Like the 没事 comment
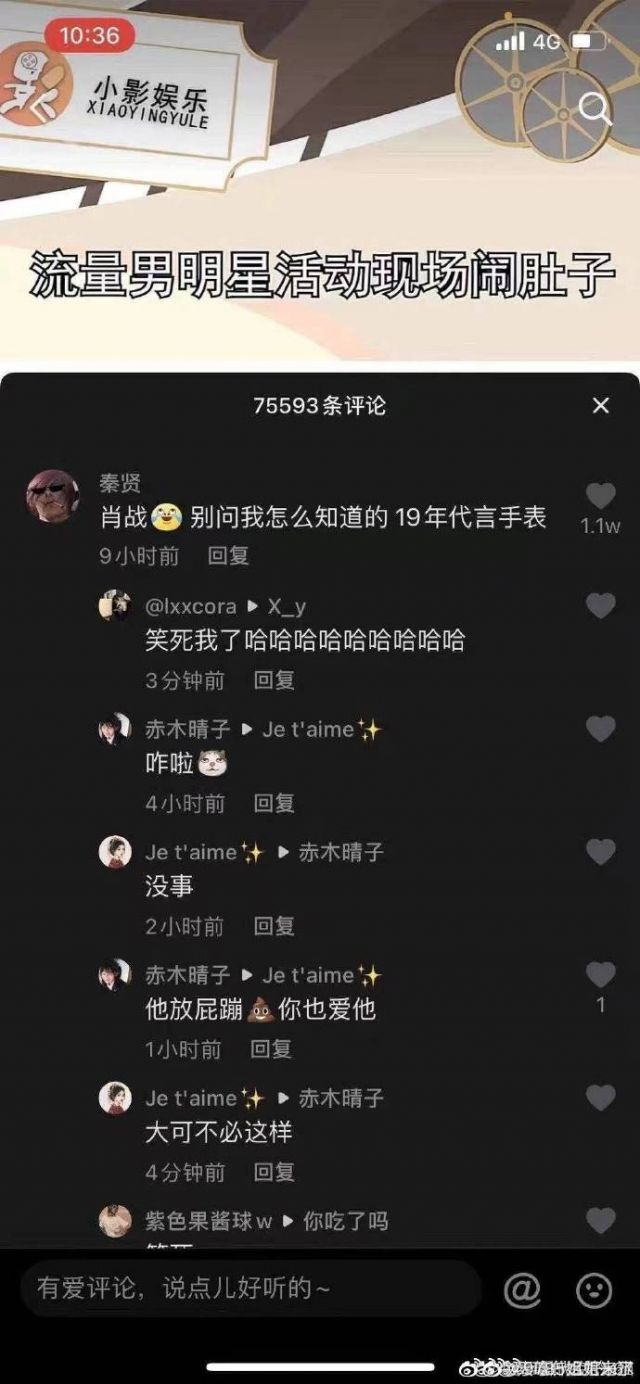The height and width of the screenshot is (1384, 640). [x=600, y=852]
